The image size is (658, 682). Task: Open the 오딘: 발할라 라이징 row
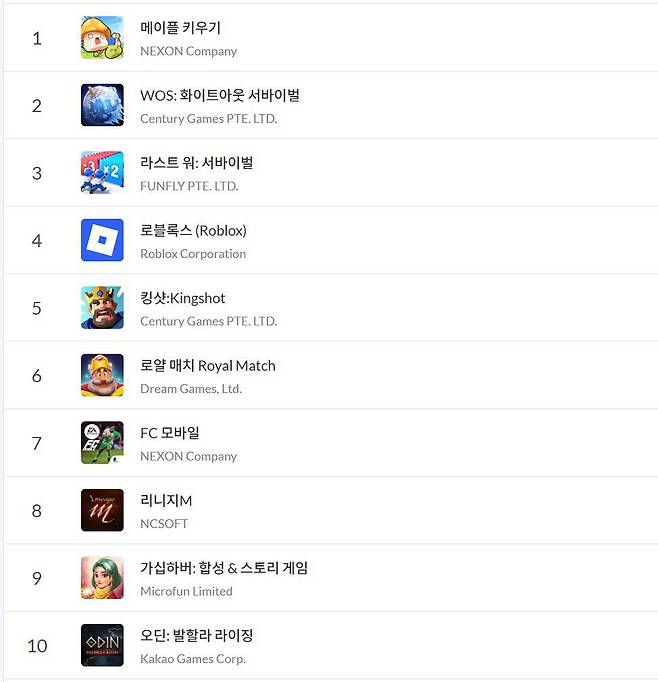click(x=197, y=636)
